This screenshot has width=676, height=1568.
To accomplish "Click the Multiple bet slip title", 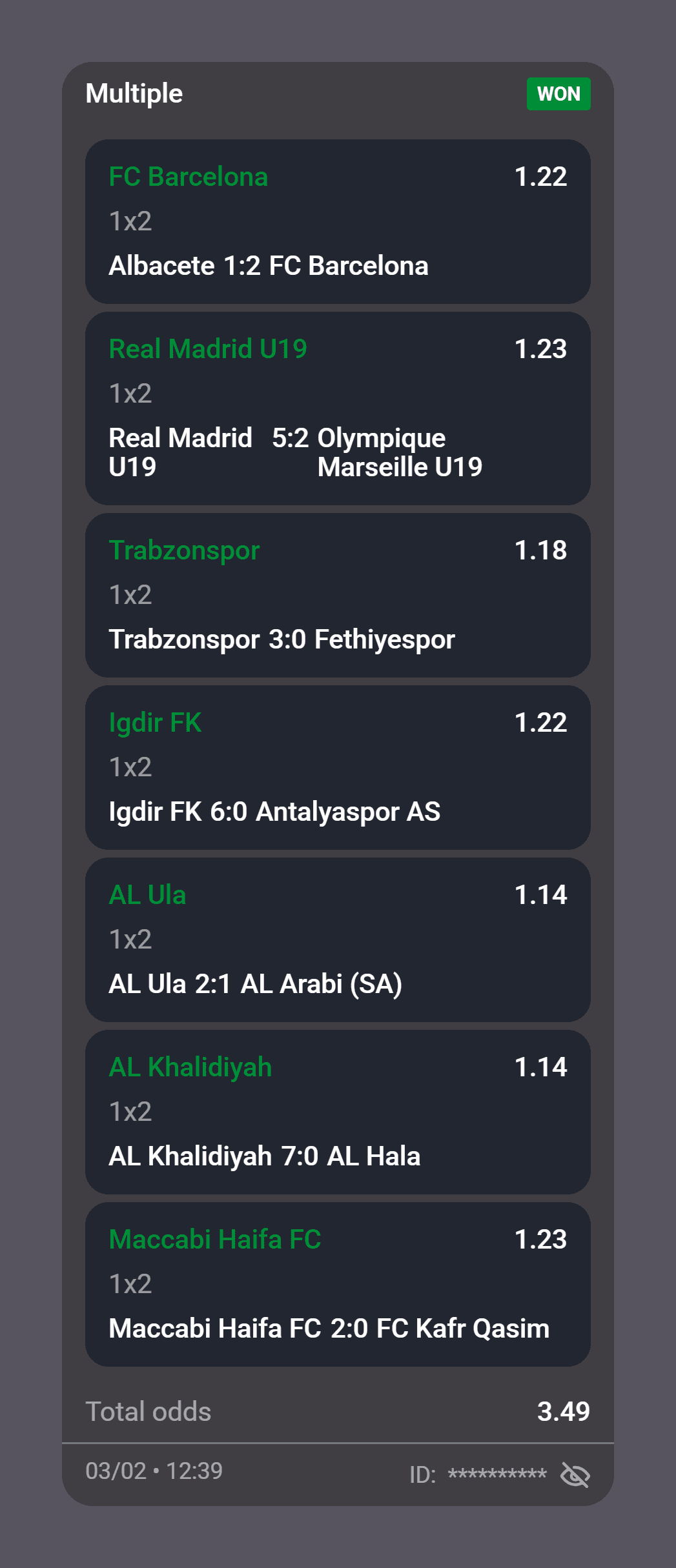I will click(134, 94).
